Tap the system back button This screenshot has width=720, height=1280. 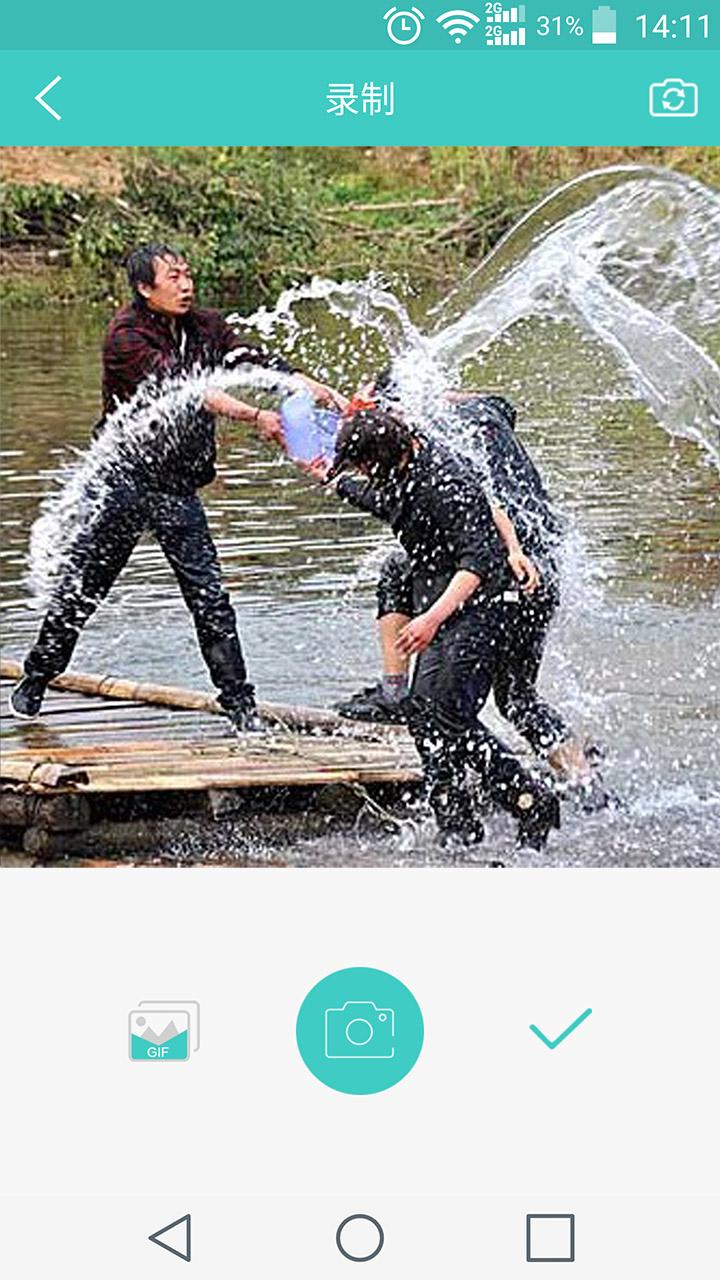coord(170,1238)
